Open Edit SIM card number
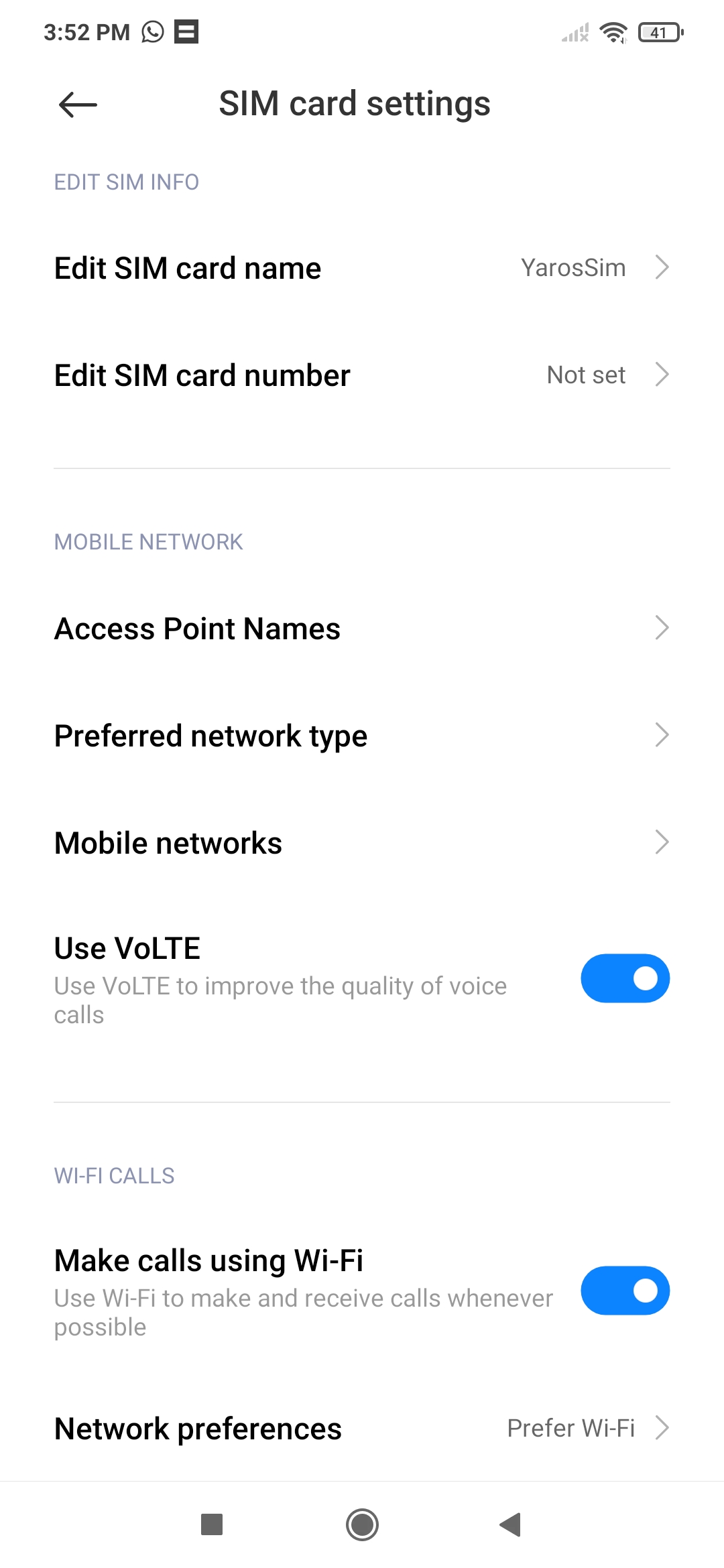The image size is (724, 1568). point(362,375)
